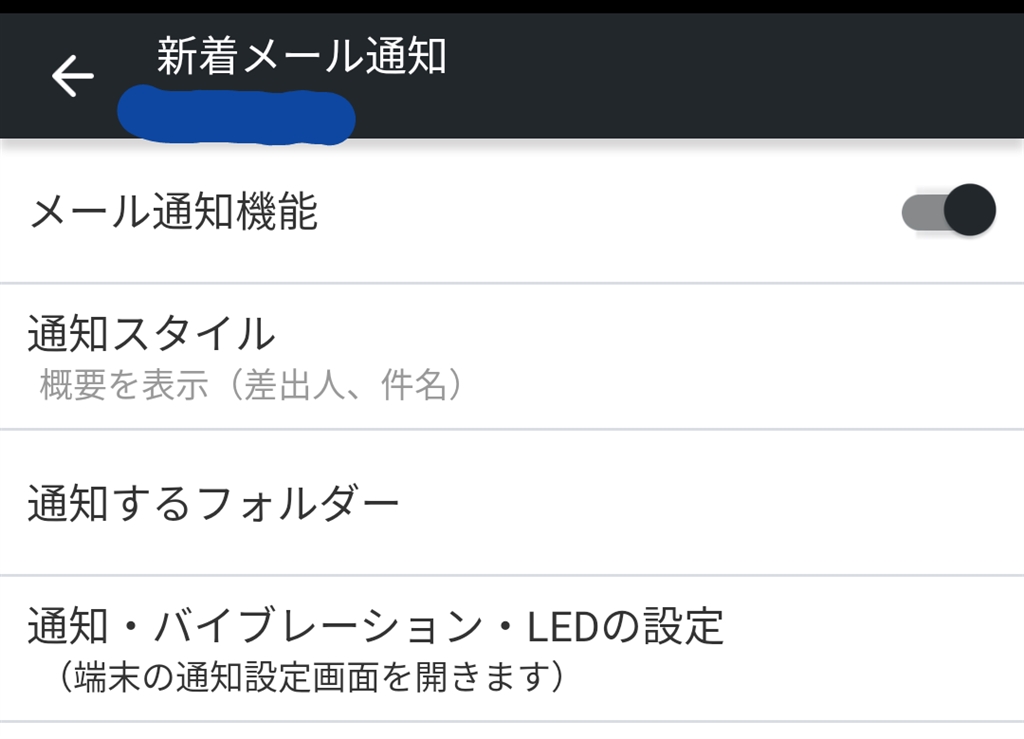Go back using the arrow icon
The height and width of the screenshot is (739, 1024).
click(72, 76)
